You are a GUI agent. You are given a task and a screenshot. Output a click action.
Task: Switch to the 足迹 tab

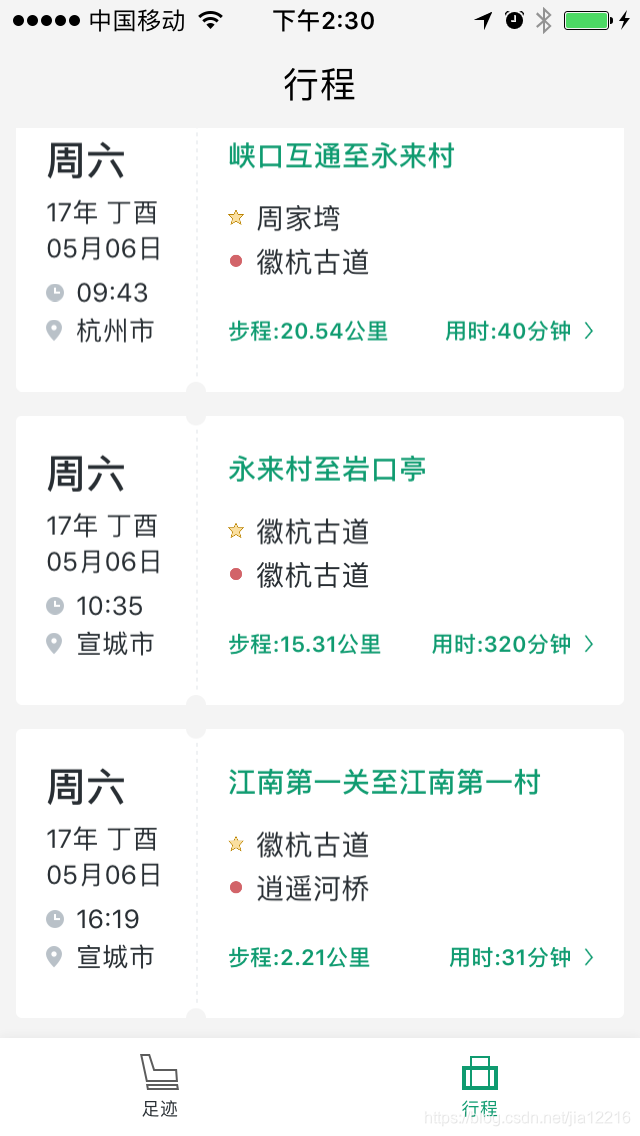coord(160,1084)
